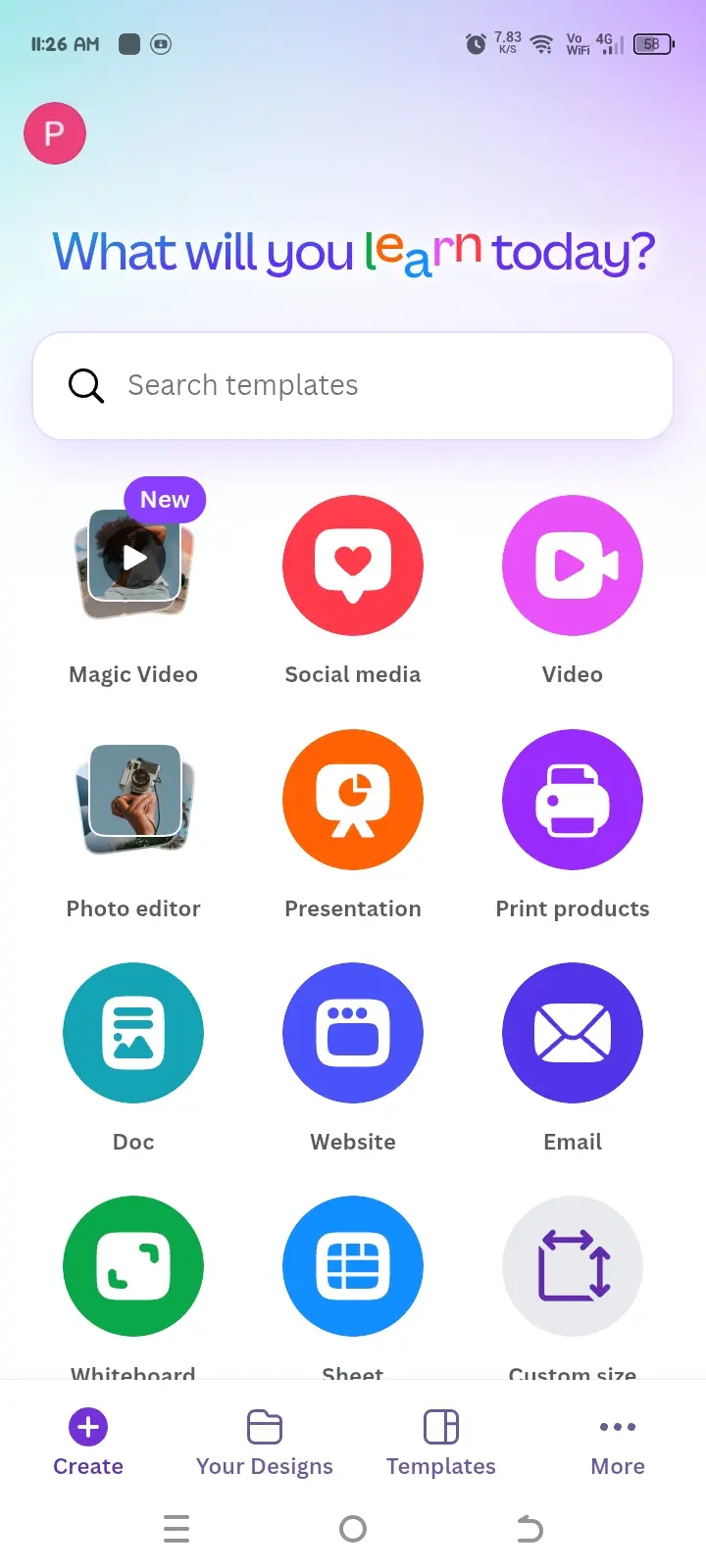Tap the Search templates field

point(353,385)
